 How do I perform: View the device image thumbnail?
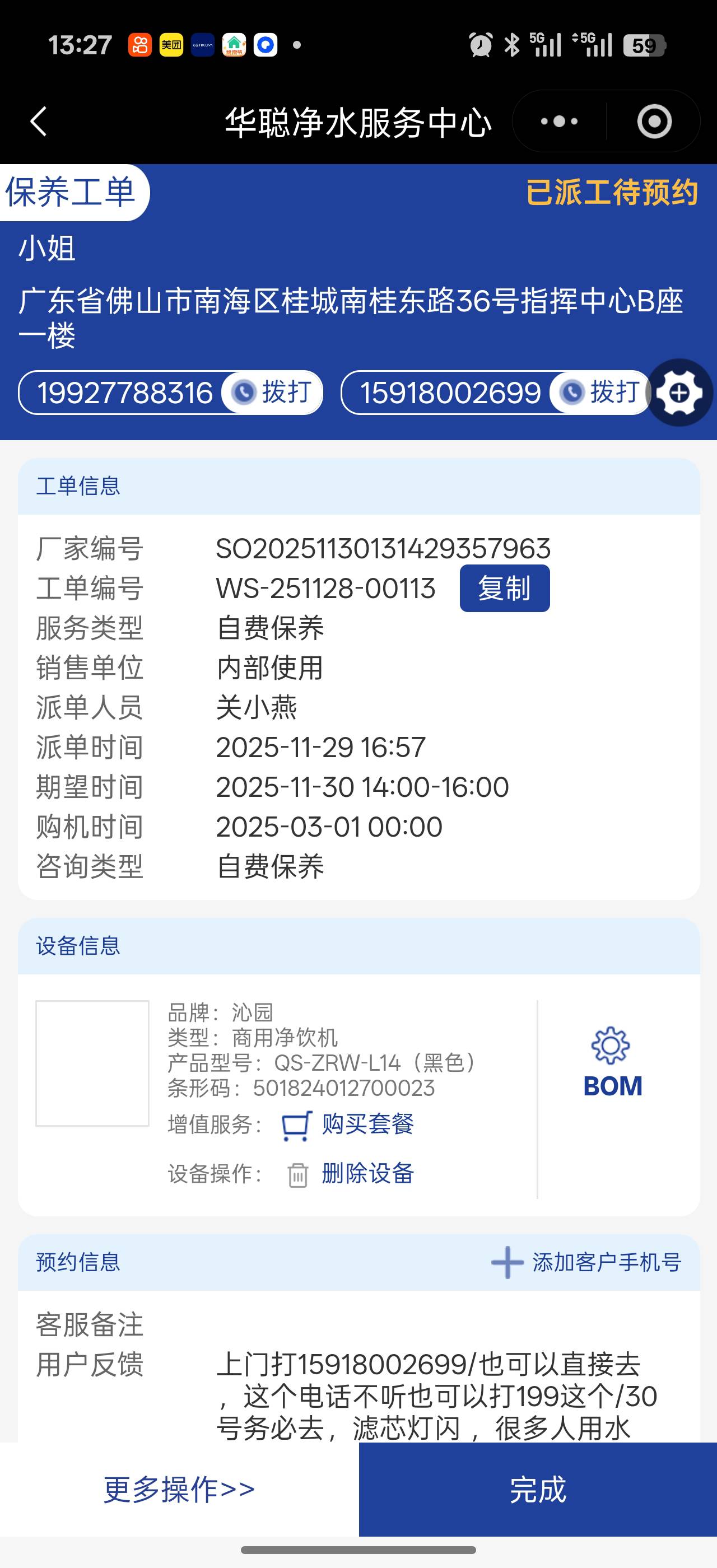pos(92,1063)
